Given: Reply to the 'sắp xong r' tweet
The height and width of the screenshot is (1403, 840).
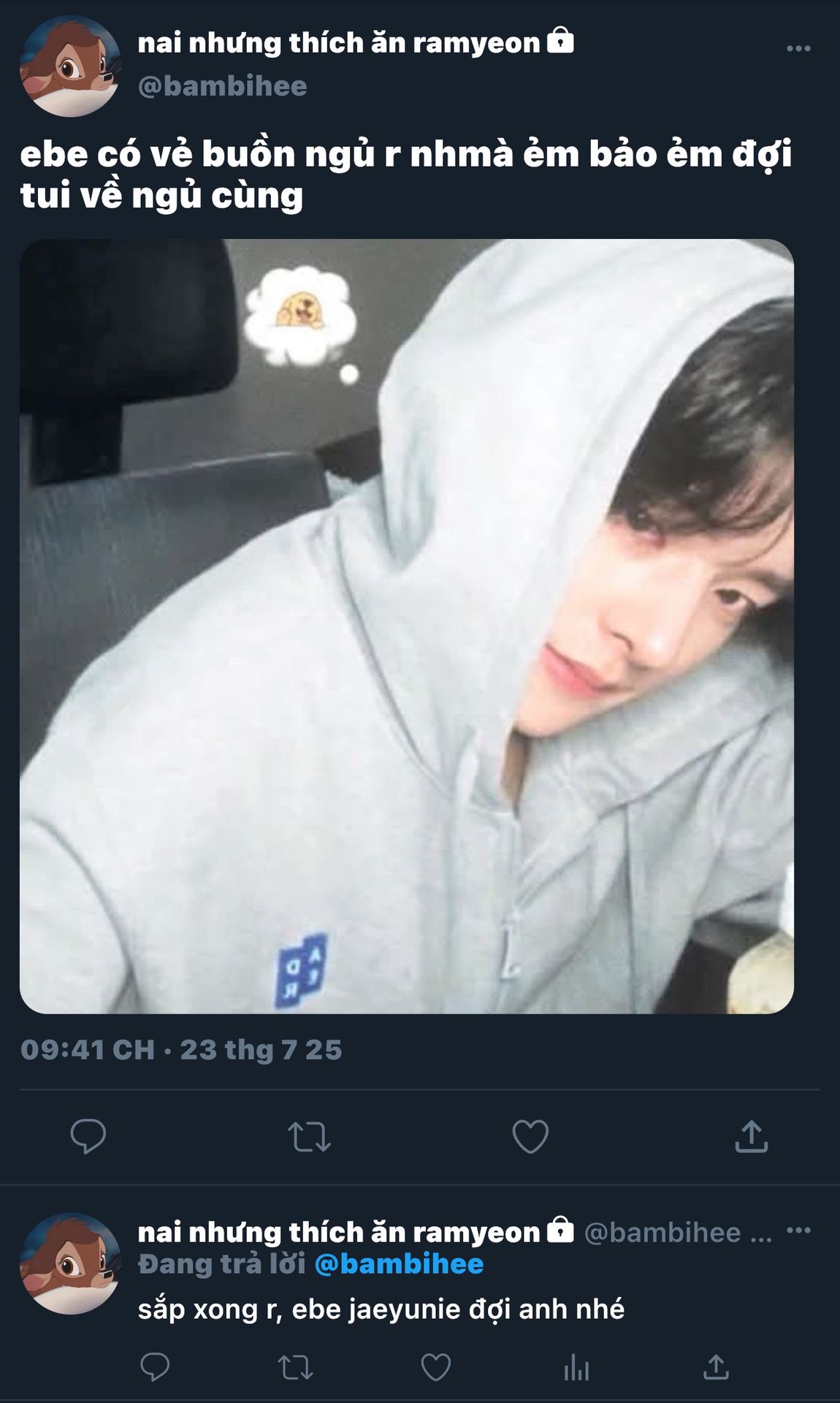Looking at the screenshot, I should click(x=154, y=1367).
